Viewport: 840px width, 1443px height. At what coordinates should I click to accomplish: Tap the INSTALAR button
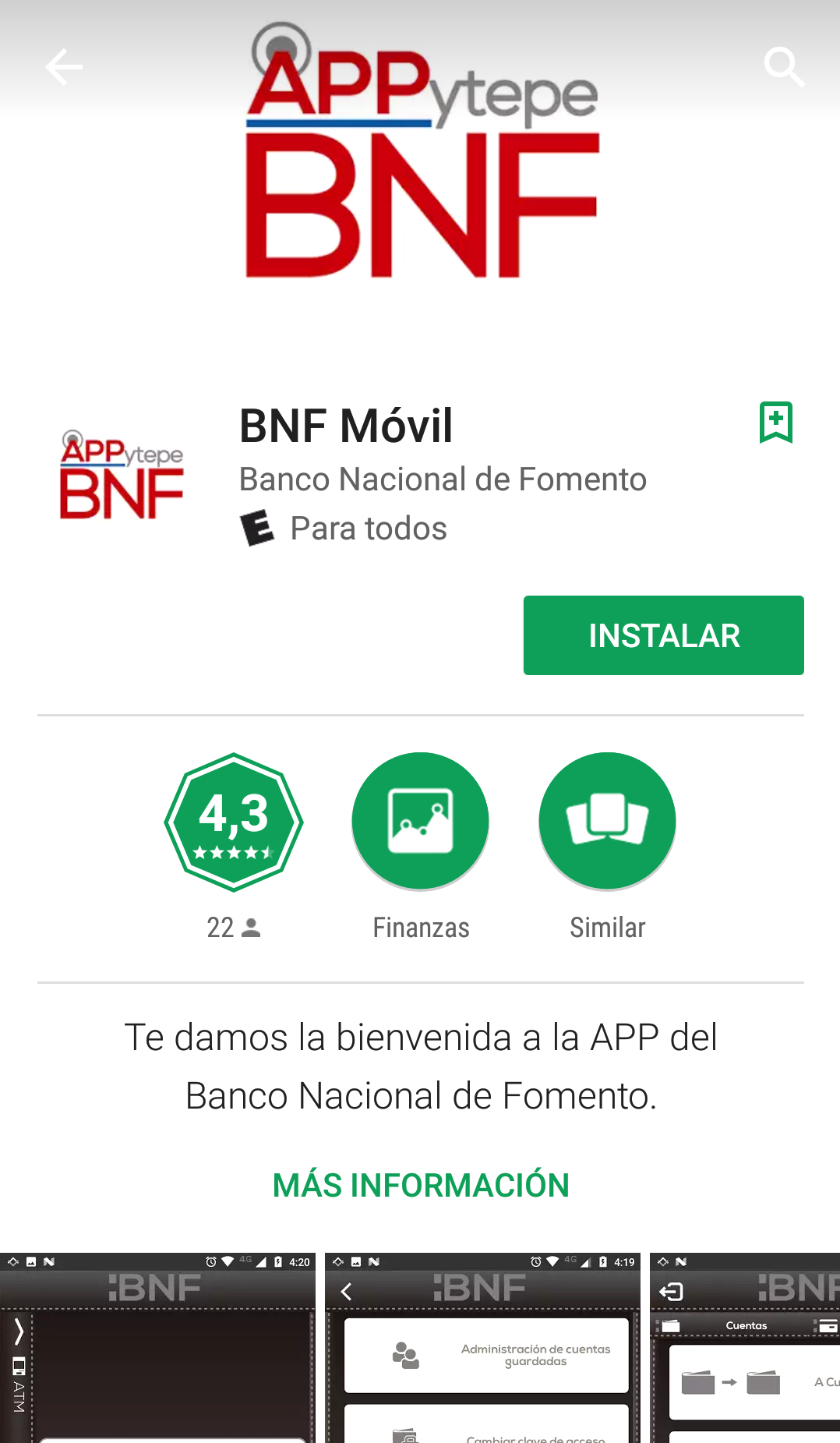click(664, 635)
